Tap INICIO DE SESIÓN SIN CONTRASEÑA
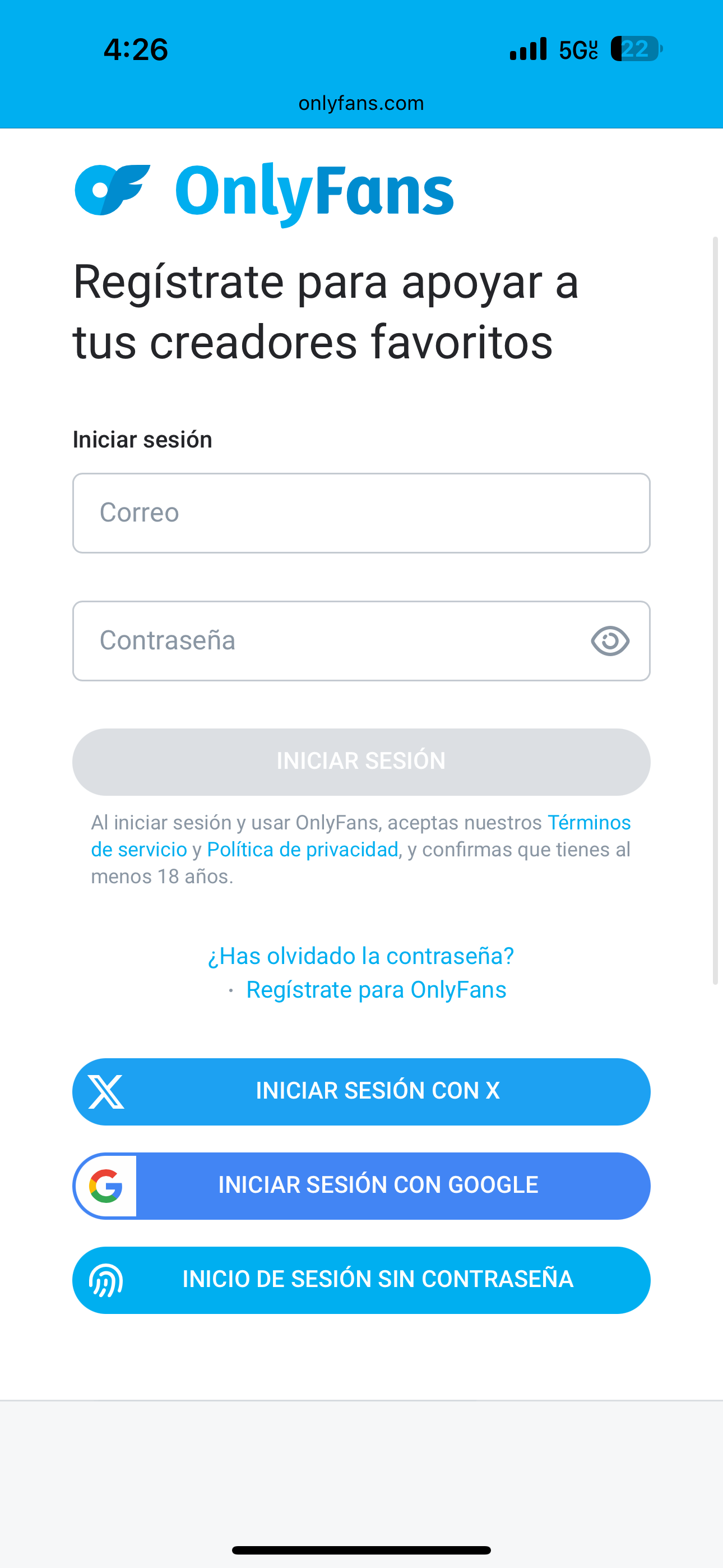 [361, 1280]
